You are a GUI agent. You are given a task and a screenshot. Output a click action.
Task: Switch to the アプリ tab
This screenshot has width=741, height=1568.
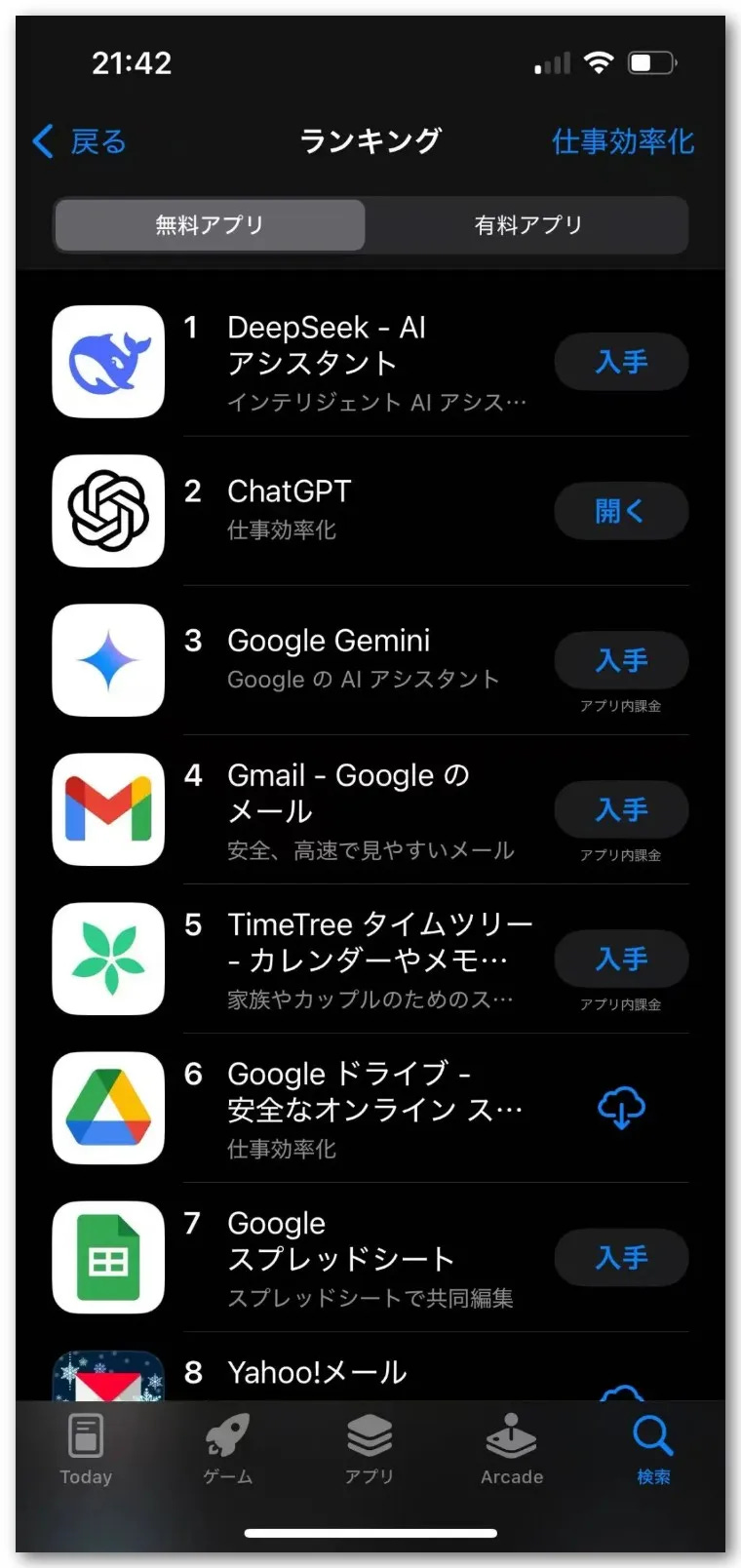tap(370, 1449)
